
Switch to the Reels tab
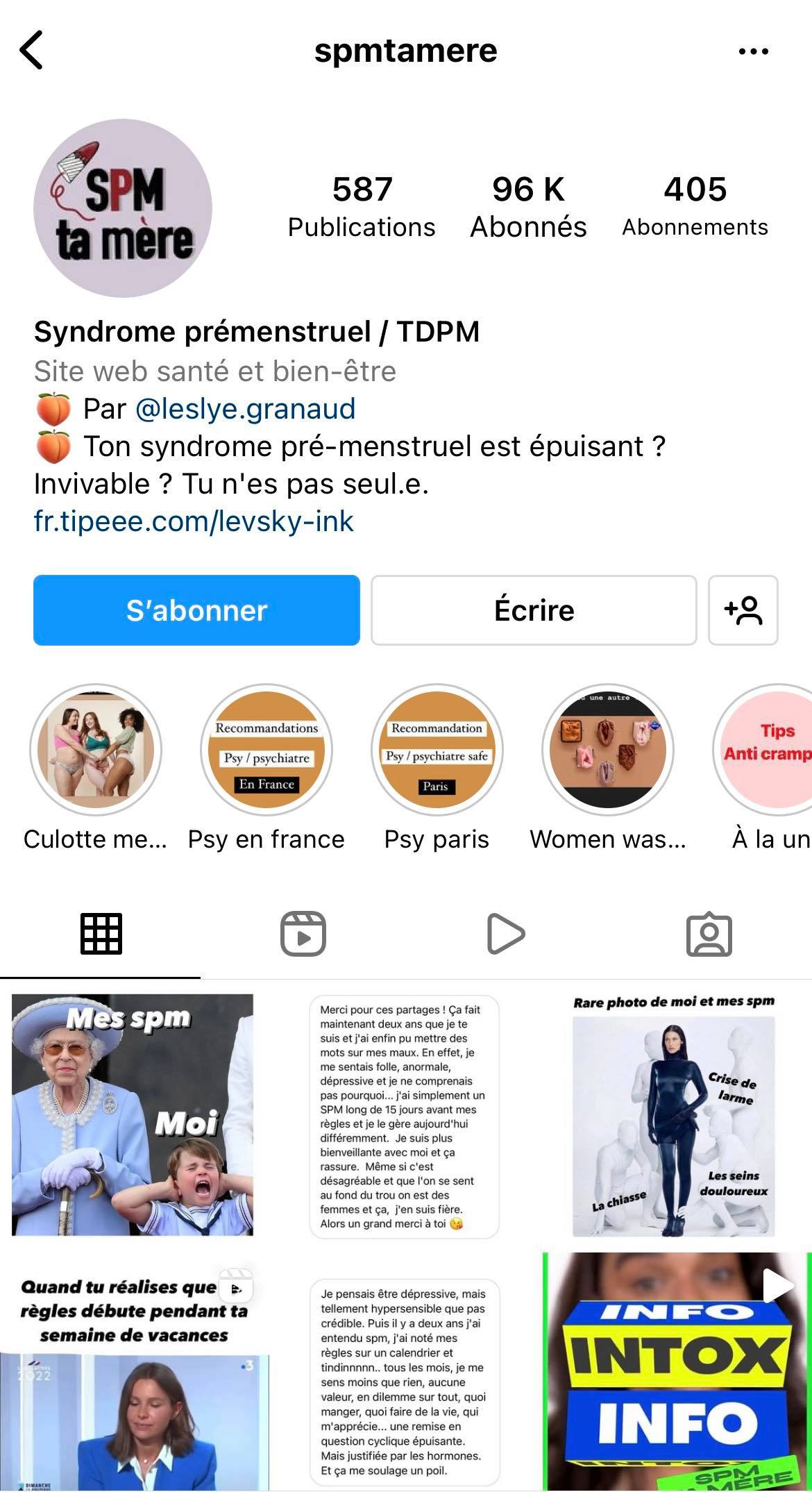click(303, 934)
